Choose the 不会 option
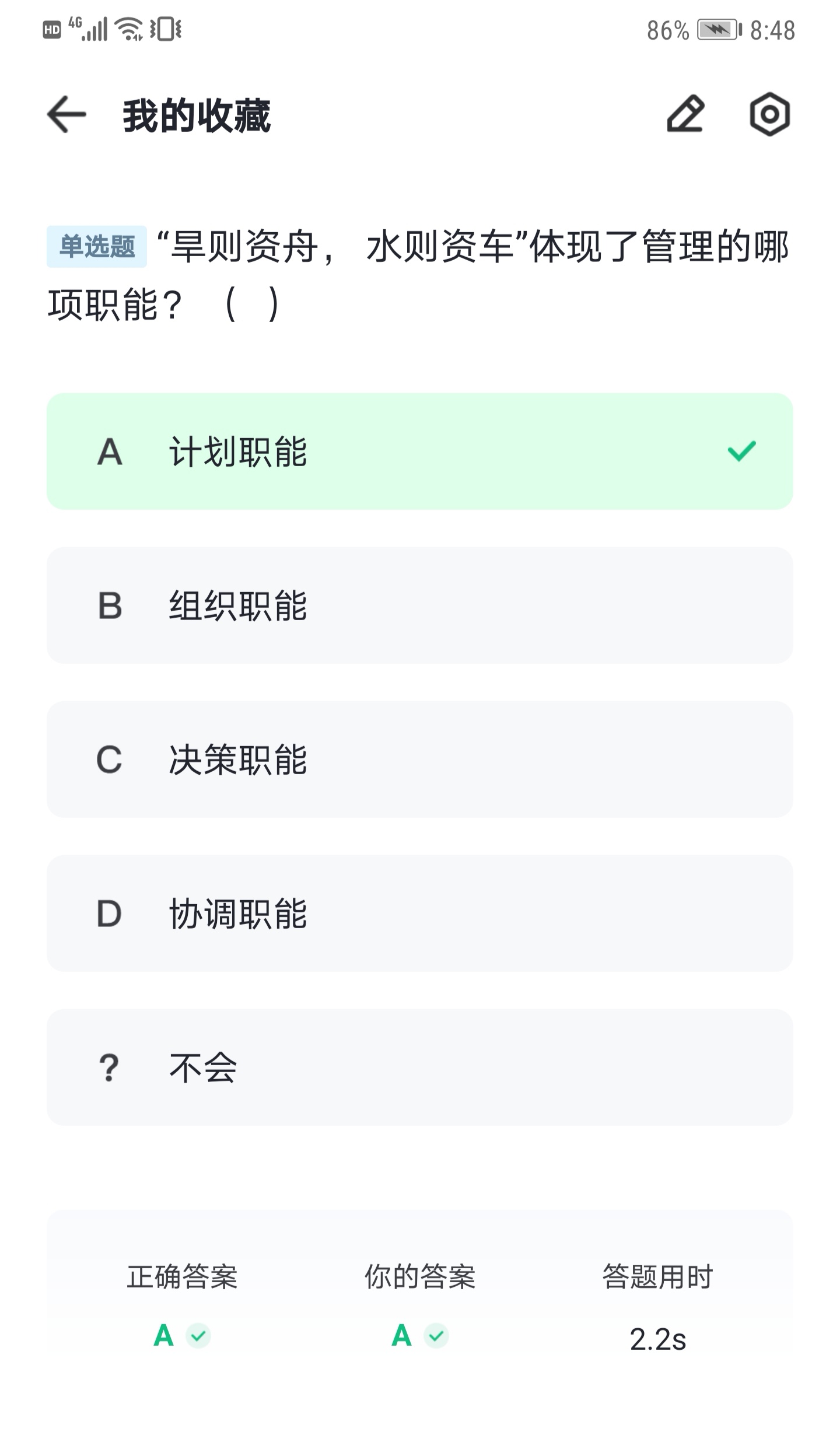 pyautogui.click(x=420, y=1067)
